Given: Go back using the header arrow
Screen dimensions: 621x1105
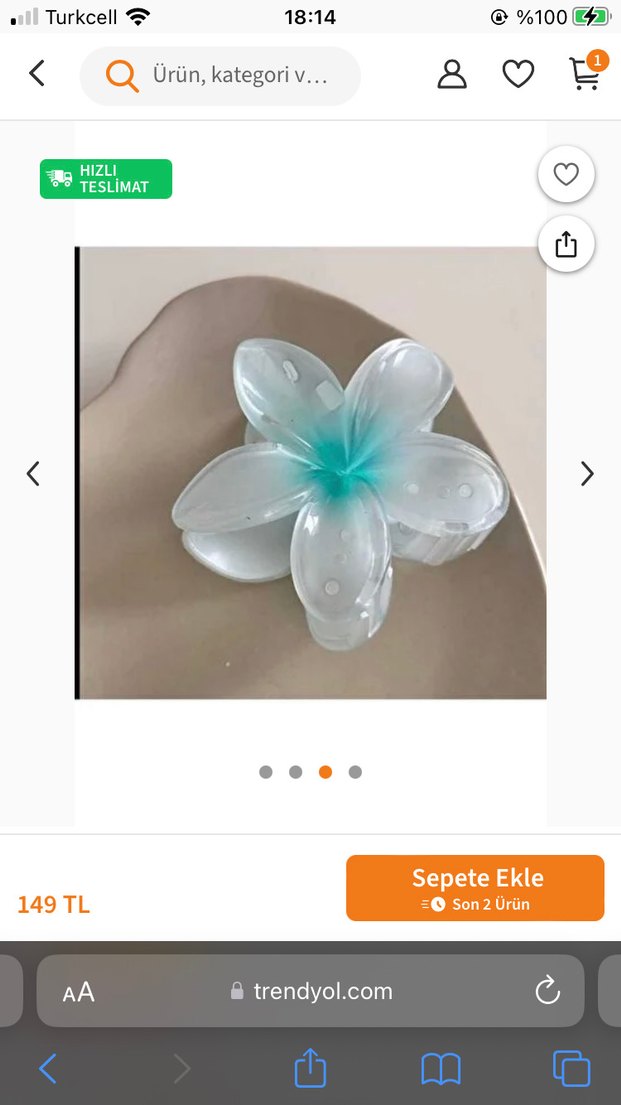Looking at the screenshot, I should tap(37, 73).
